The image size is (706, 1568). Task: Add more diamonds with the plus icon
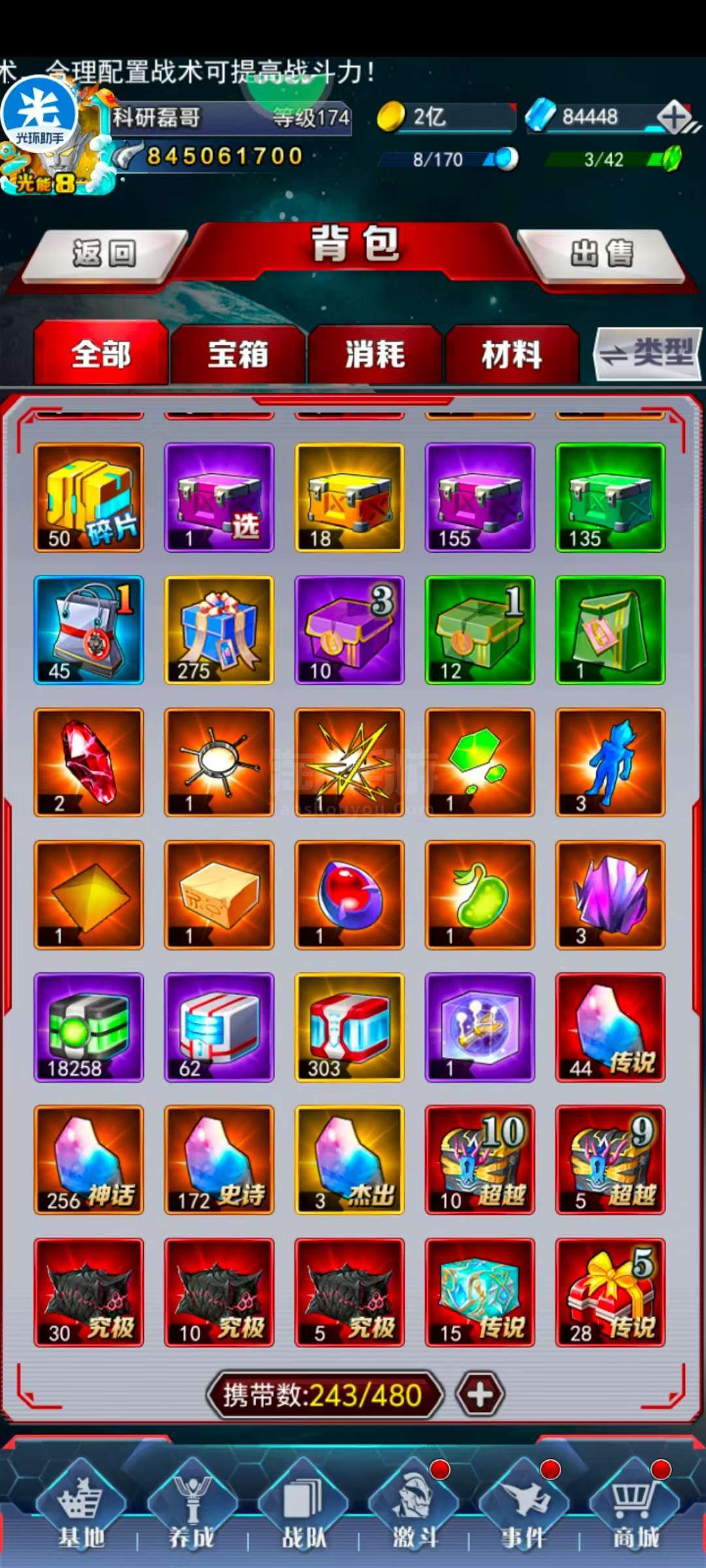pos(675,118)
